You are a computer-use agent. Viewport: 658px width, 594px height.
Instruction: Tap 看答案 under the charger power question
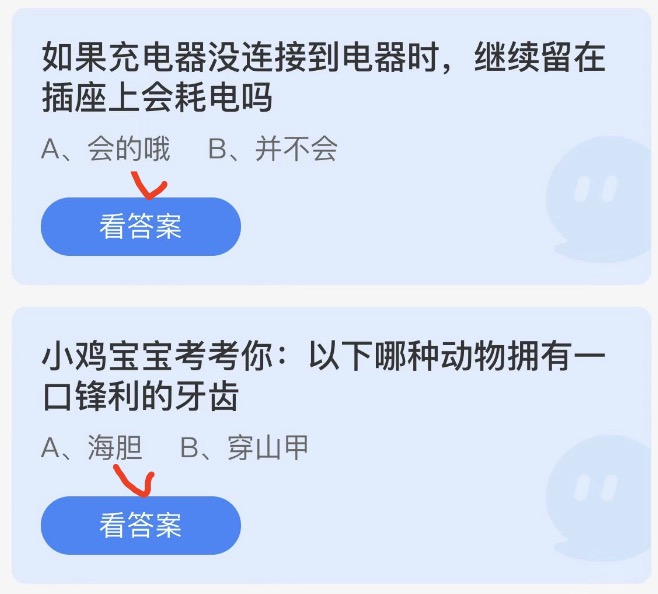coord(140,227)
